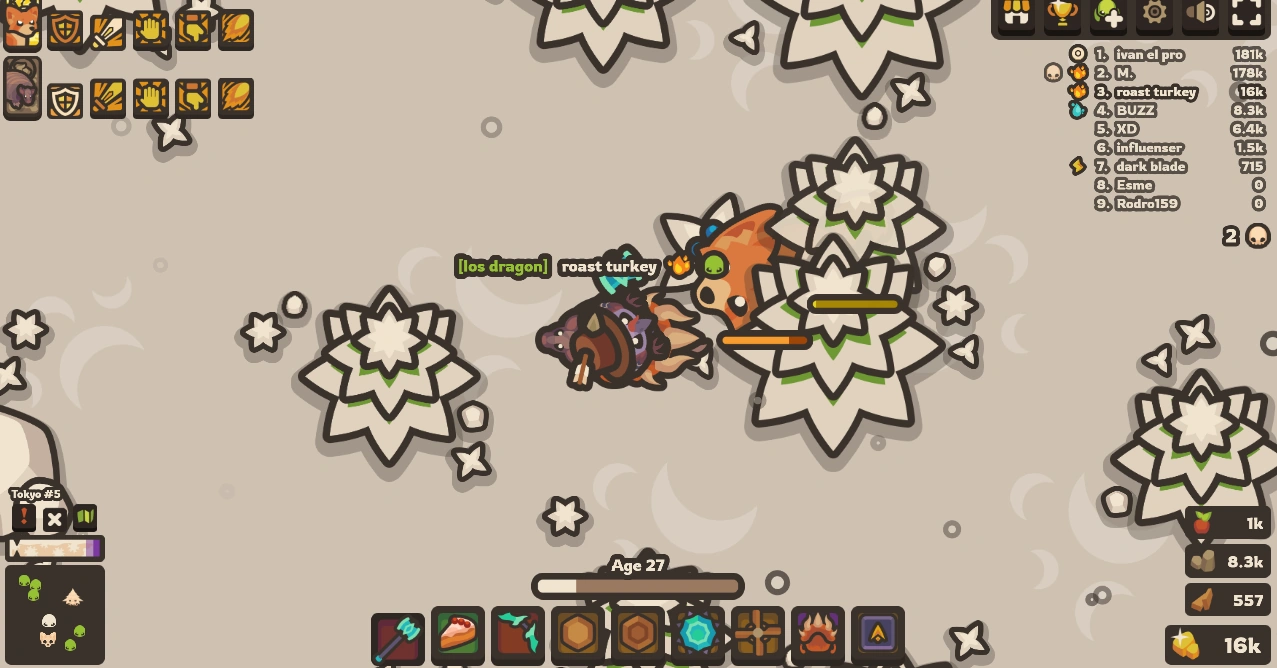Set fox pet to sword attack mode
The width and height of the screenshot is (1277, 668).
pyautogui.click(x=108, y=30)
